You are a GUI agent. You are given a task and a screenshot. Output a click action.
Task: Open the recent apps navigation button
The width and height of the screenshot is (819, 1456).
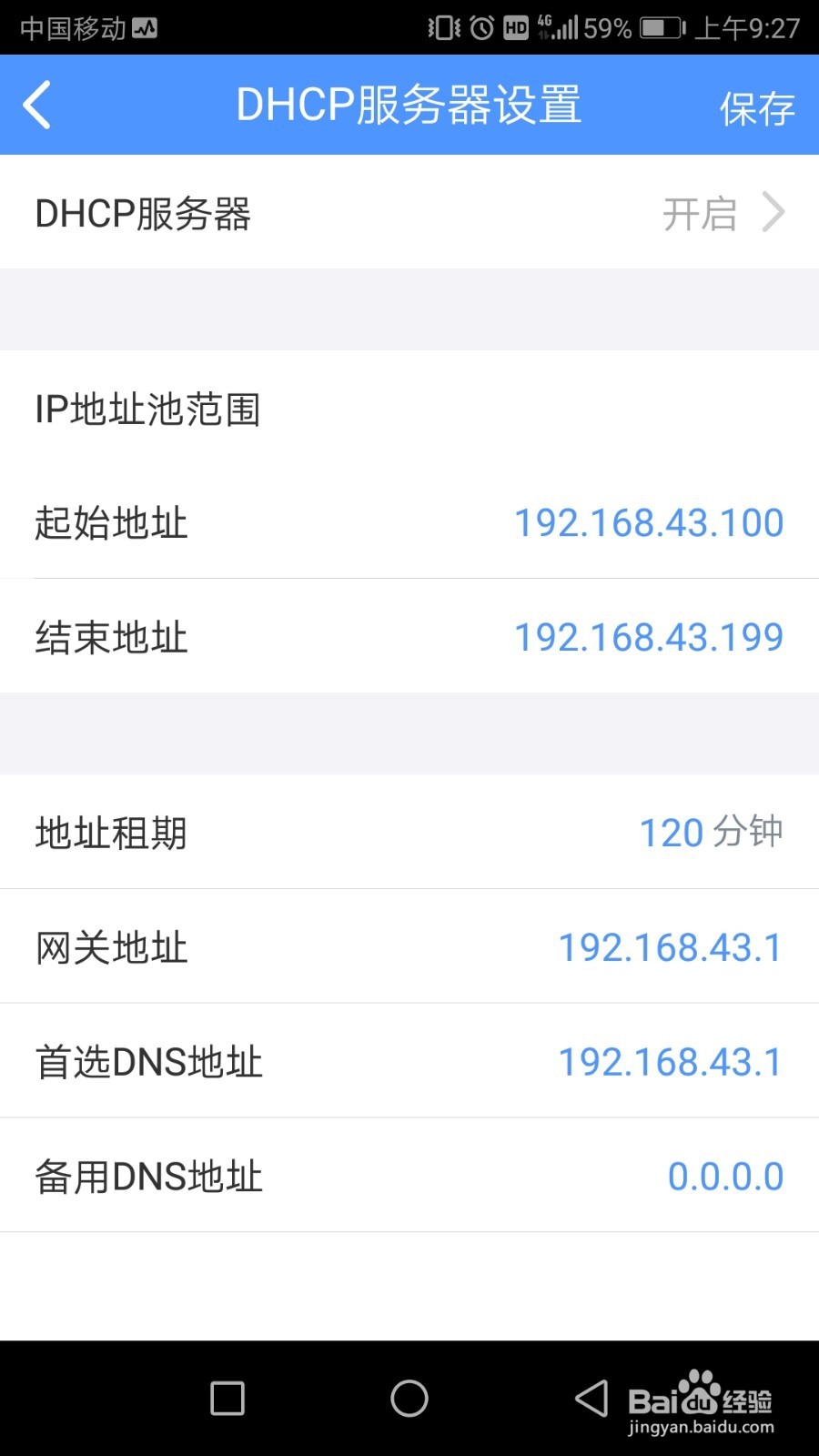(x=226, y=1399)
